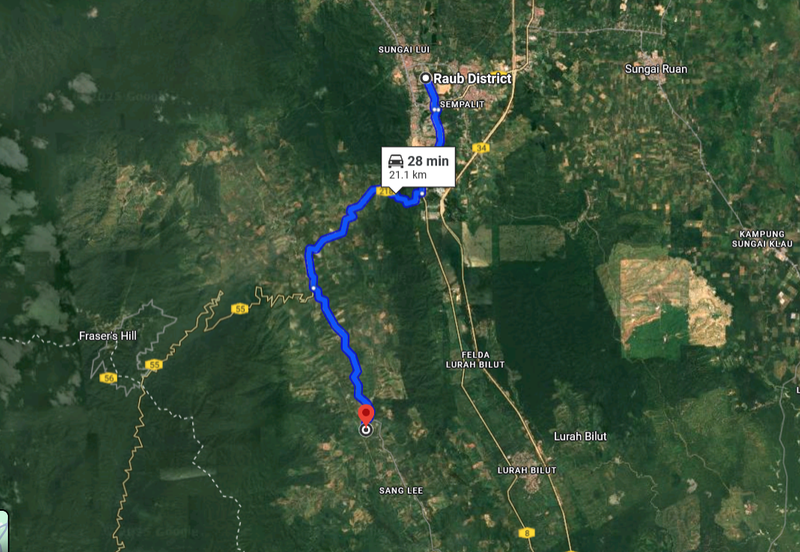Tap the Lurah Bilut place label
Screen dimensions: 800x552
580,437
